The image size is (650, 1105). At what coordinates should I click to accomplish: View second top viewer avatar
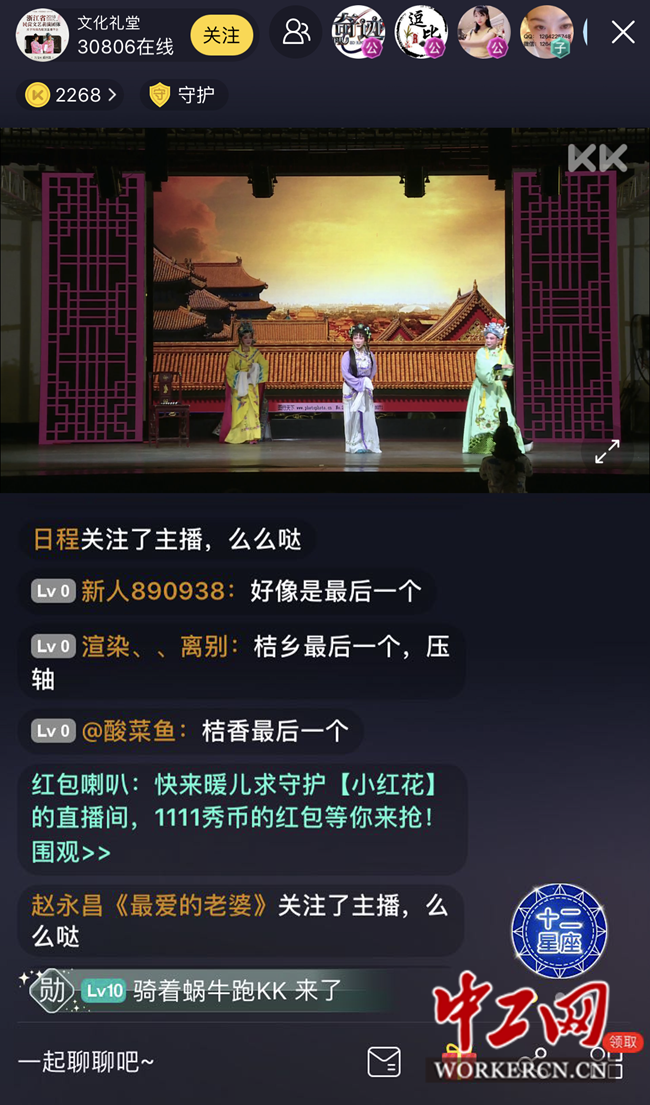420,33
